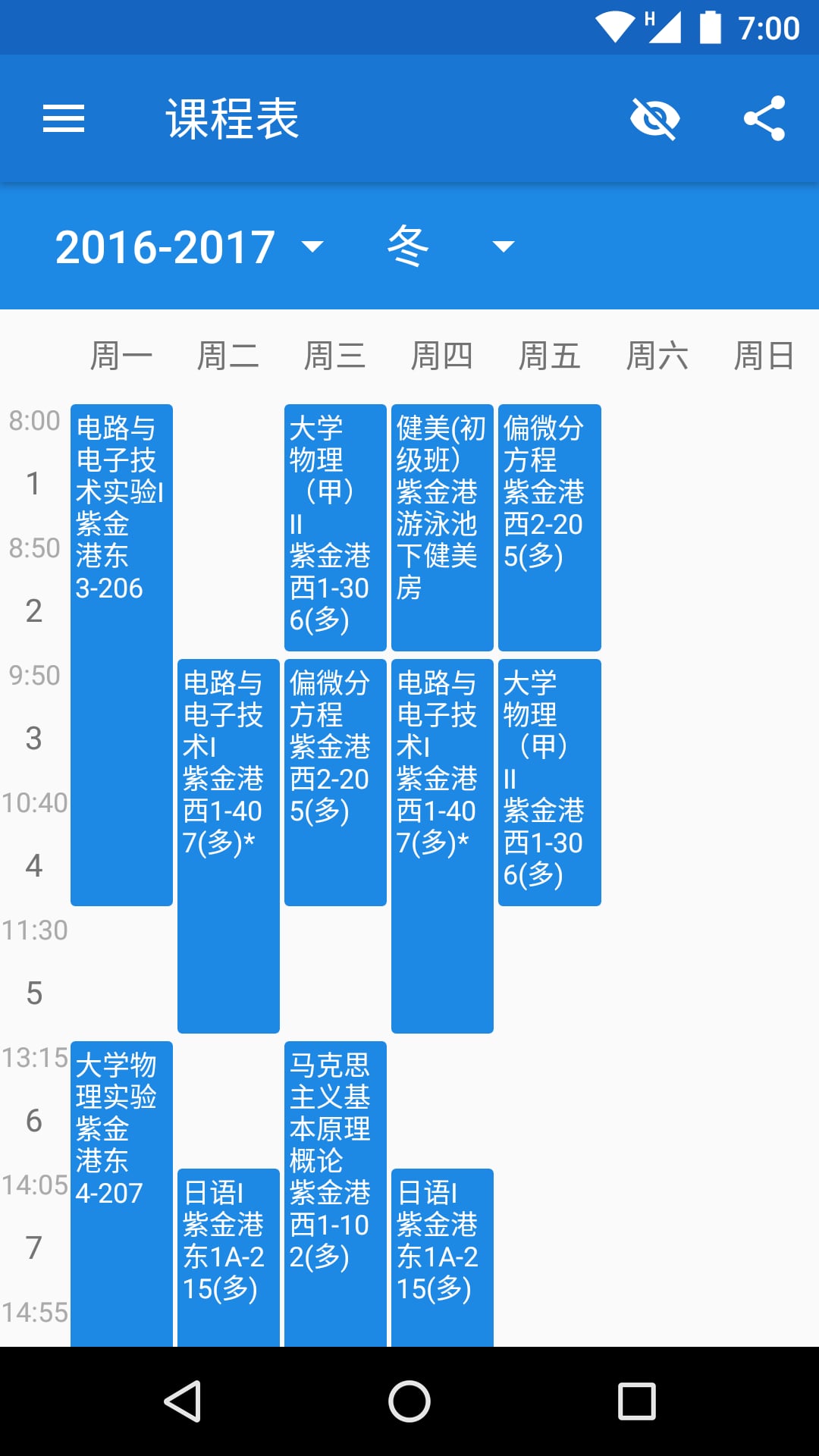Go back using the system back button
Viewport: 819px width, 1456px height.
(182, 1401)
